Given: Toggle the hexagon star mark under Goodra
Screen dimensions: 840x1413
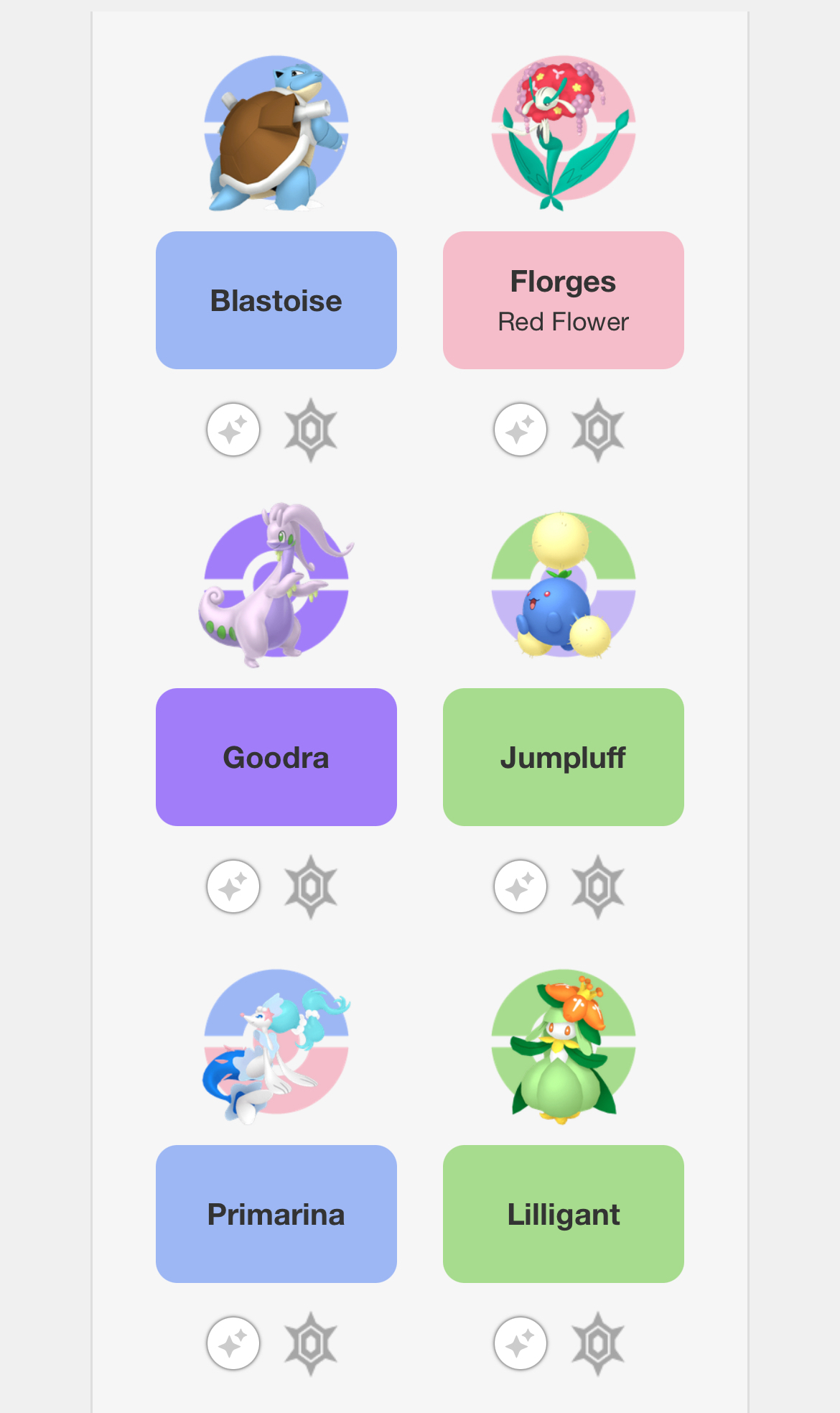Looking at the screenshot, I should coord(311,887).
